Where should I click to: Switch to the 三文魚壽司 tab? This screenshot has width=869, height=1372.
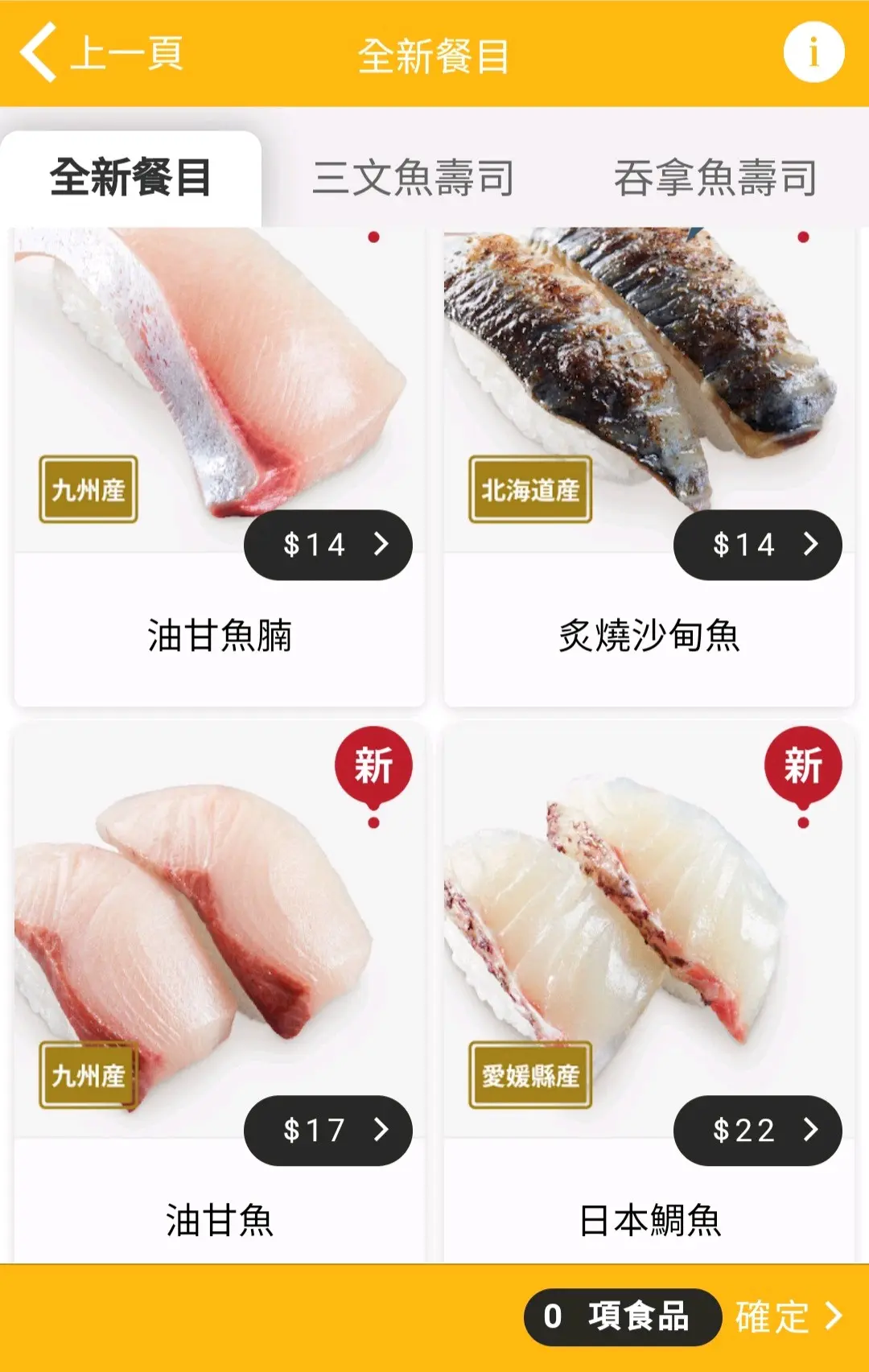tap(413, 178)
